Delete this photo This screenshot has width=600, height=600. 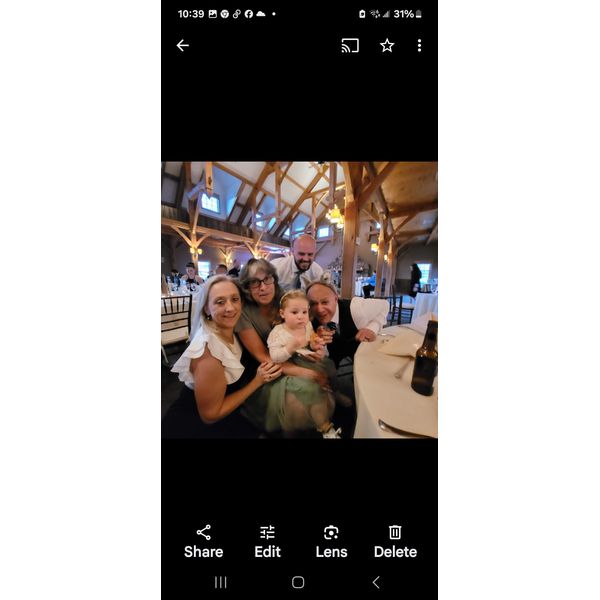point(395,541)
